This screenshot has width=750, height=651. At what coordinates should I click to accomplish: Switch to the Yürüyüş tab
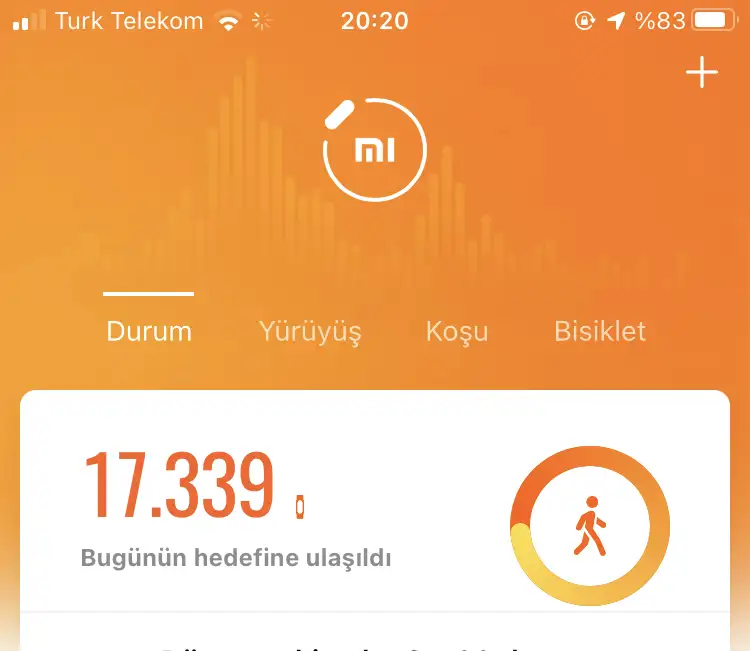coord(310,331)
